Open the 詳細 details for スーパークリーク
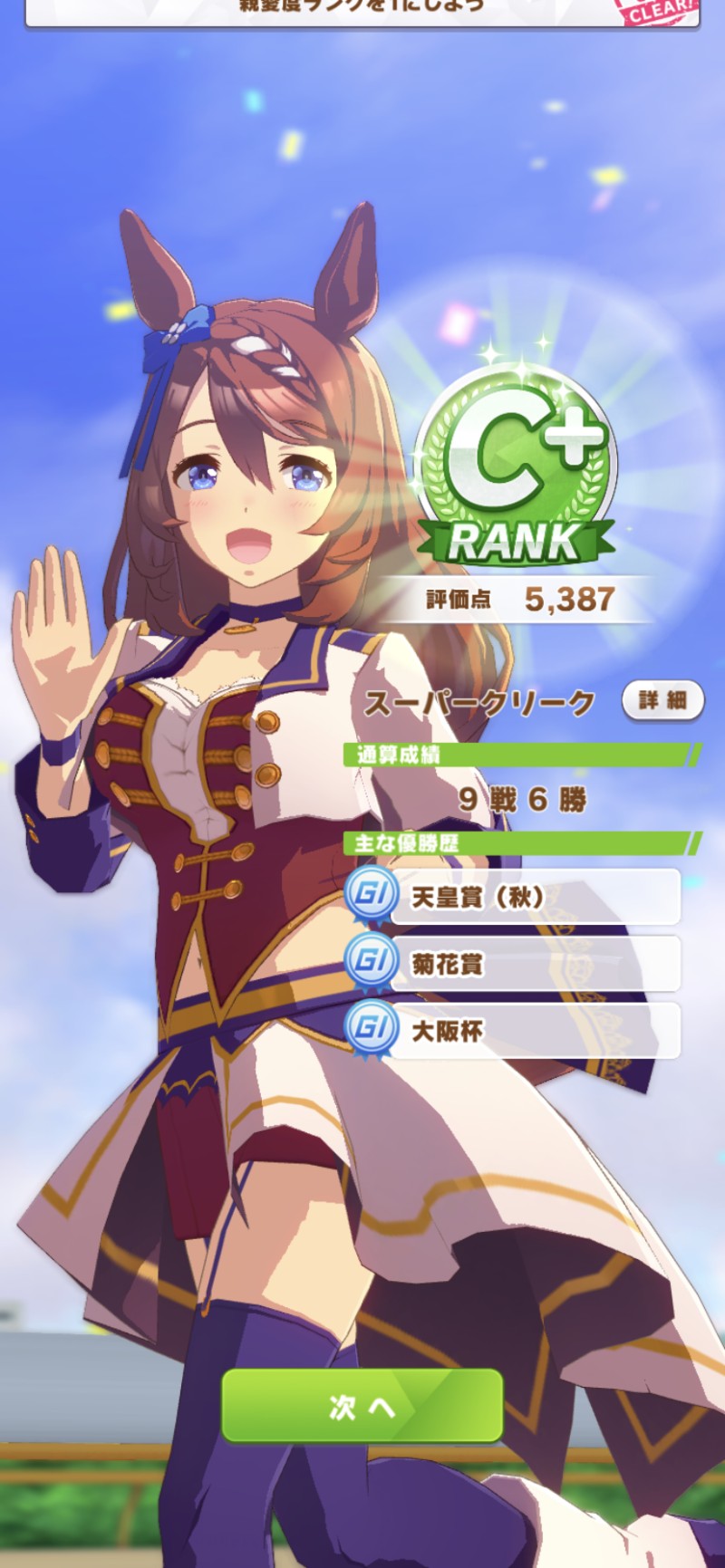Viewport: 725px width, 1568px height. click(x=662, y=700)
